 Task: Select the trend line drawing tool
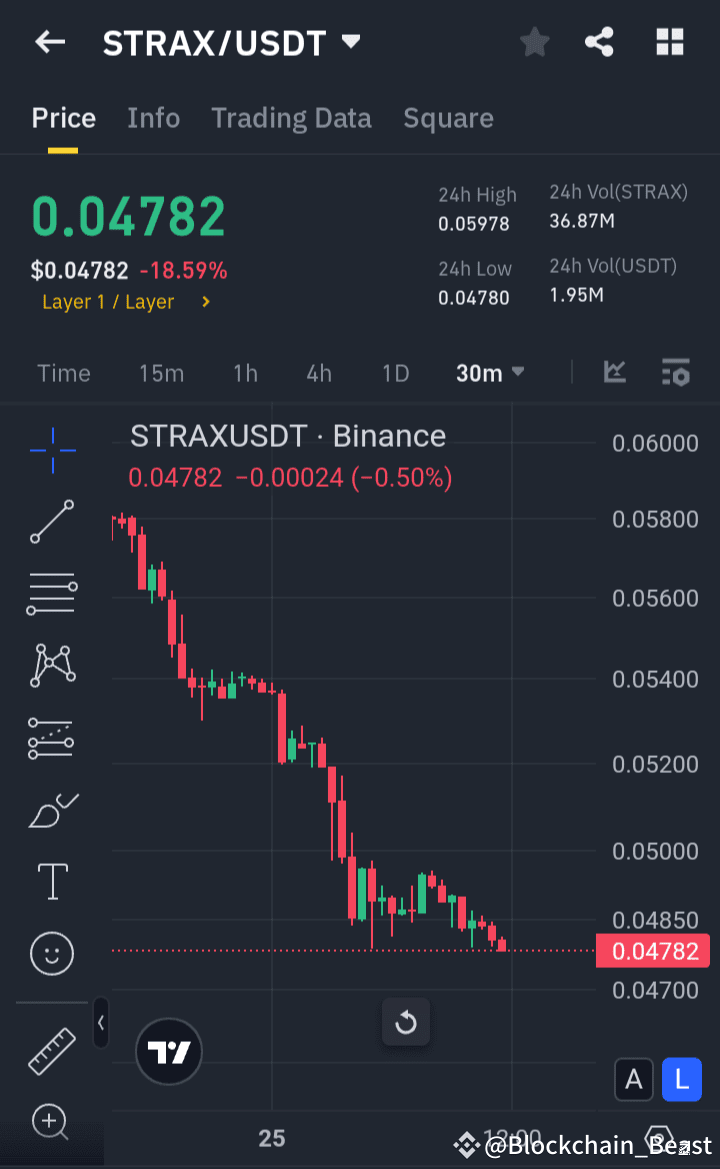(51, 523)
